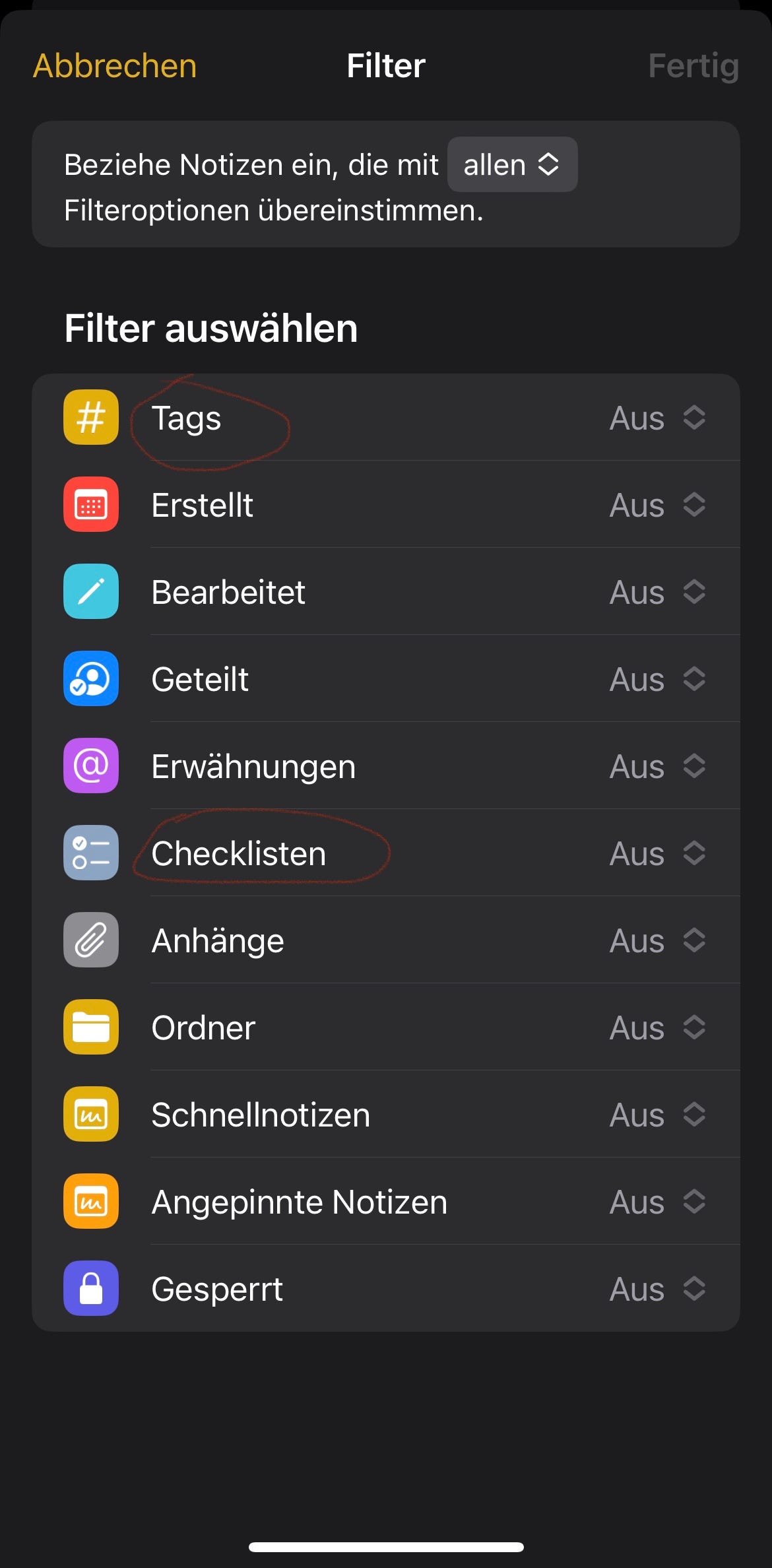Screen dimensions: 772x1568
Task: Pick a folder in the Ordner filter
Action: [x=657, y=1028]
